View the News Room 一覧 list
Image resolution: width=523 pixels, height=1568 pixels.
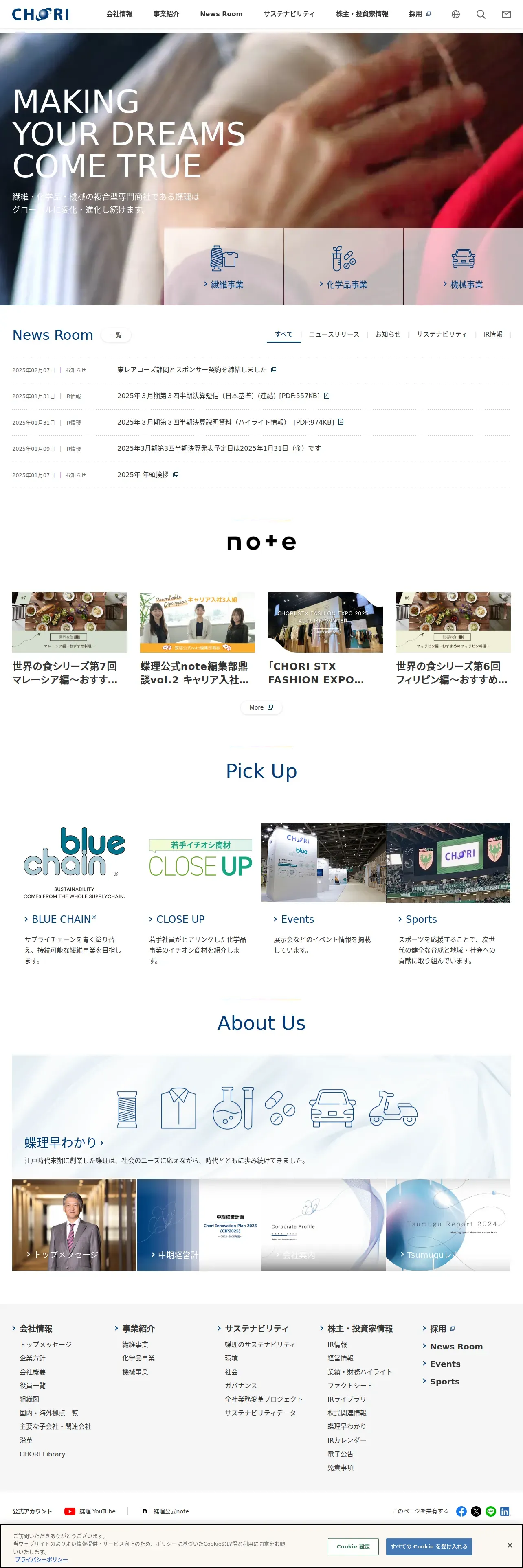(x=116, y=335)
